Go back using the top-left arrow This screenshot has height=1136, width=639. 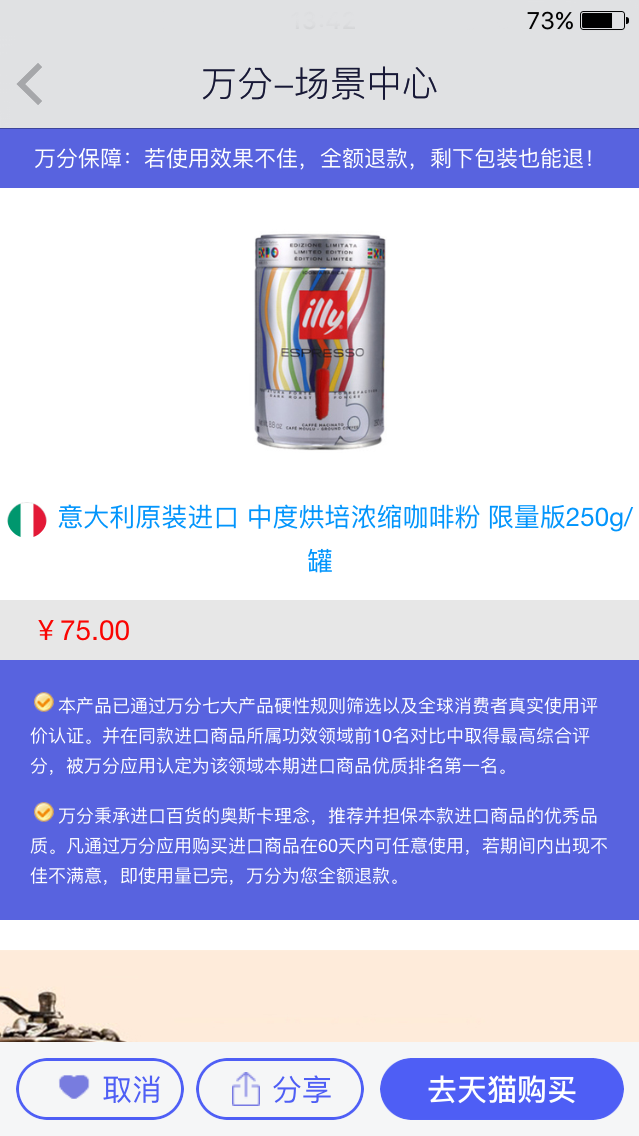[30, 84]
